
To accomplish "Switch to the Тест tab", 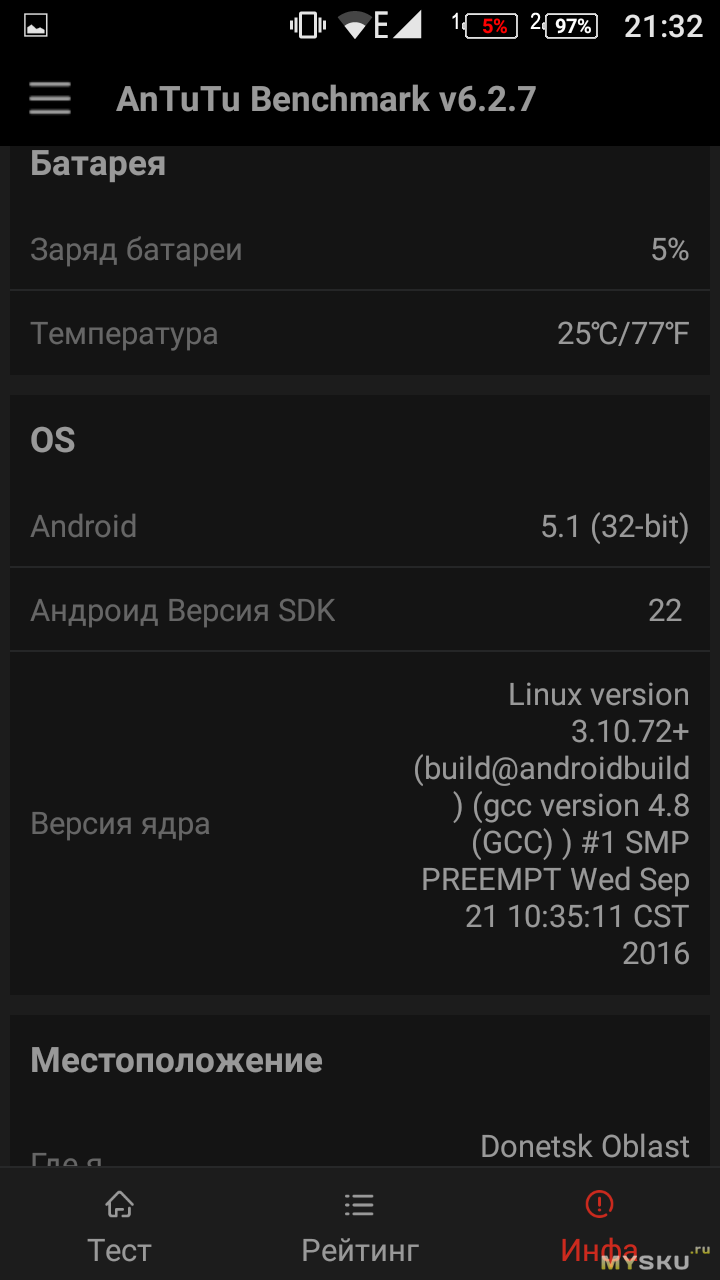I will coord(120,1224).
